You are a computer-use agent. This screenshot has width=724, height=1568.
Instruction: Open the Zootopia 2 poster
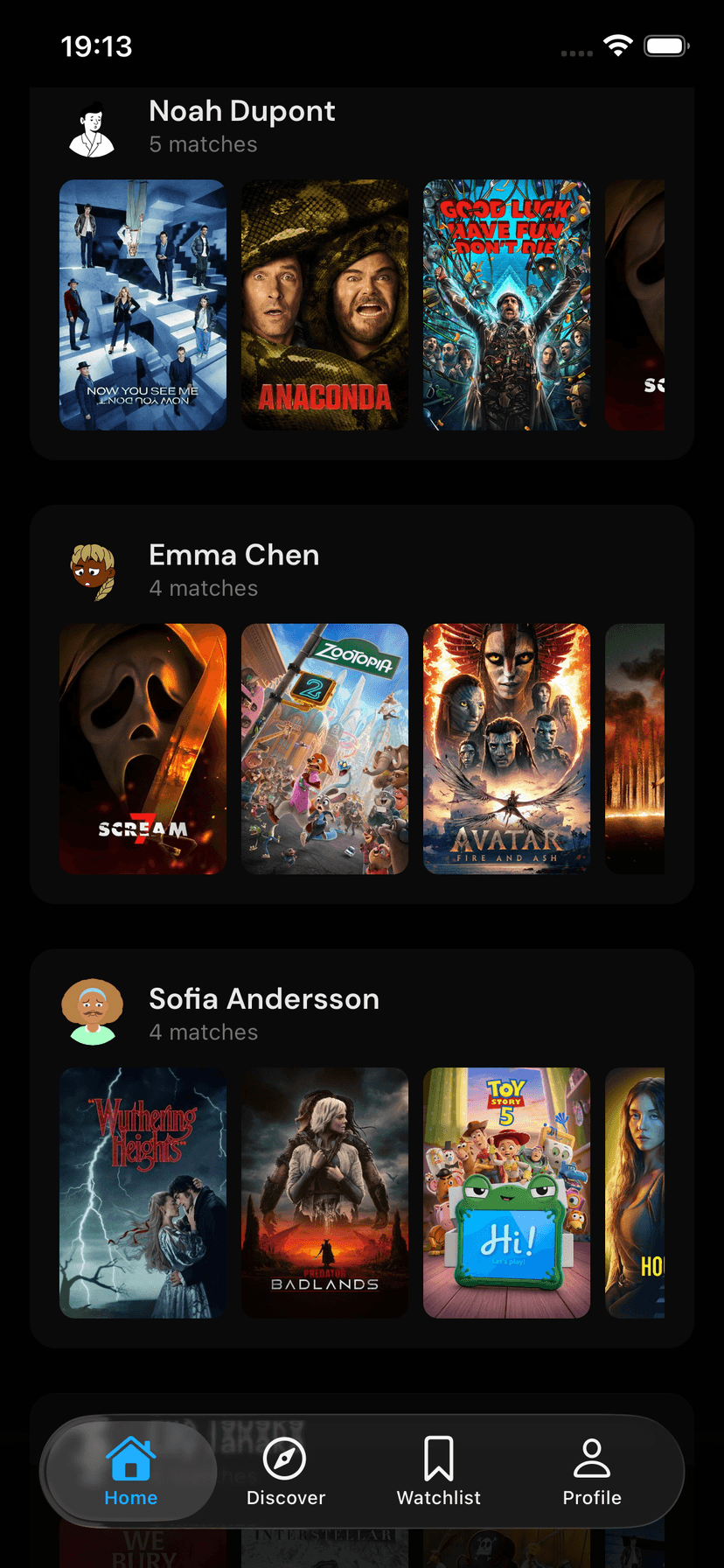[x=324, y=748]
